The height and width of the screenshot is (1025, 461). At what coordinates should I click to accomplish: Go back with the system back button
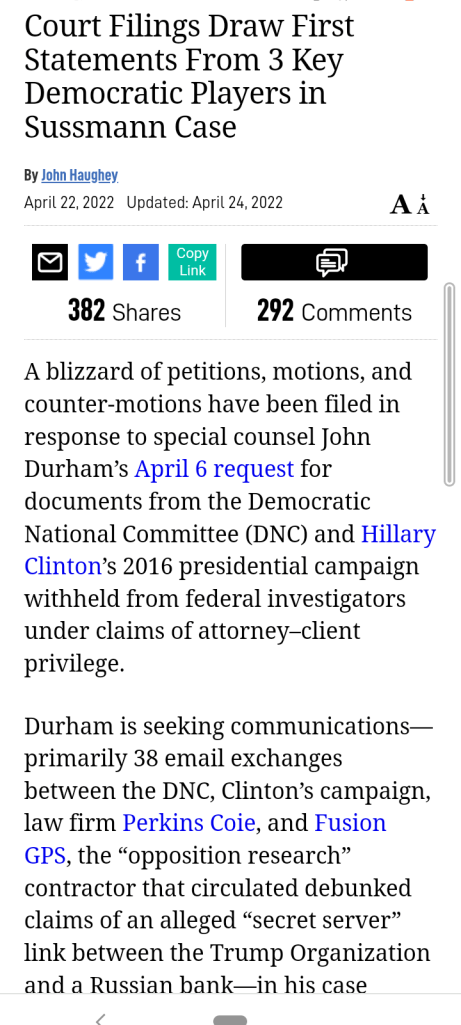100,1018
